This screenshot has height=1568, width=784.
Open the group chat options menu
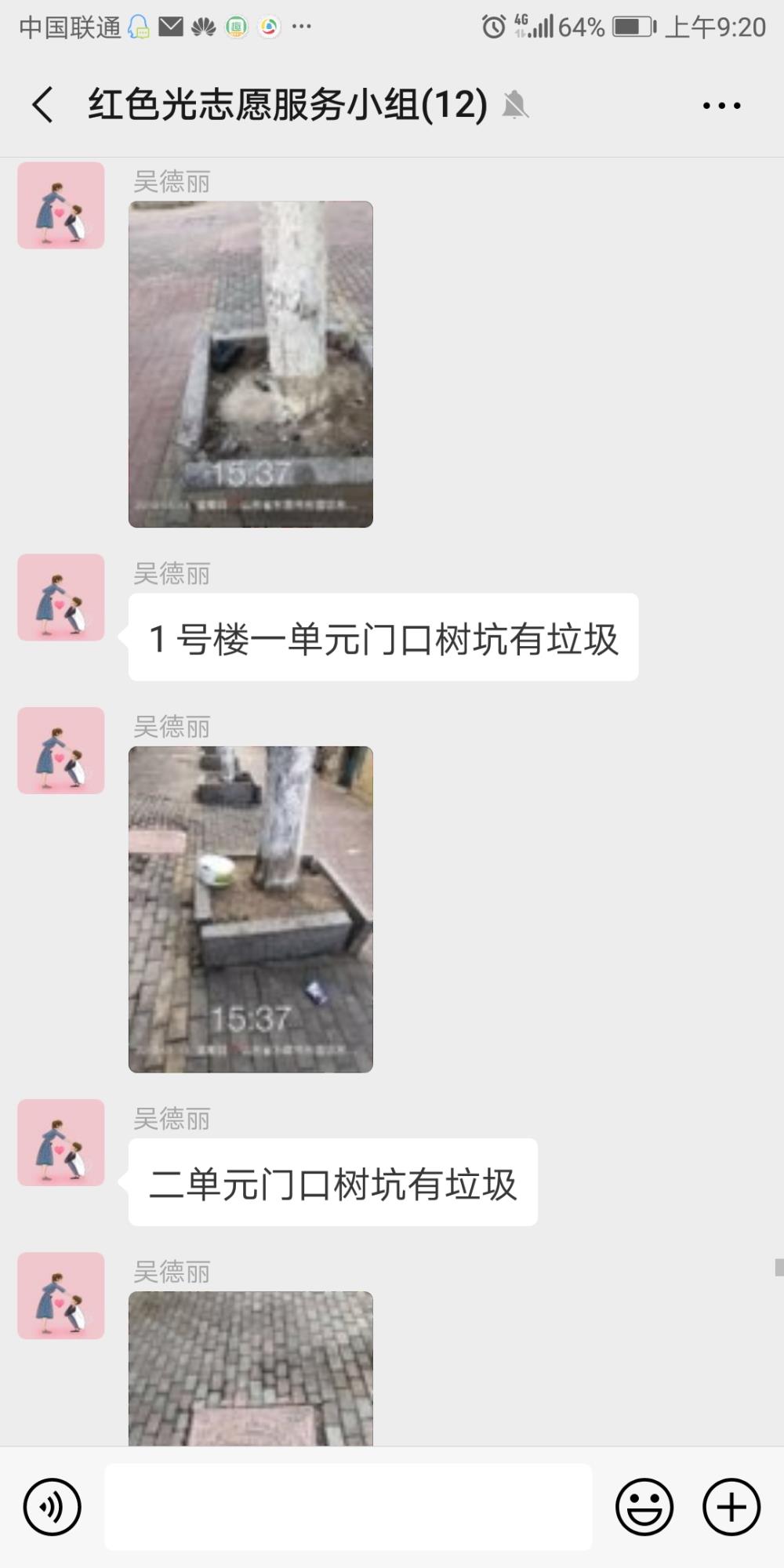(x=721, y=105)
